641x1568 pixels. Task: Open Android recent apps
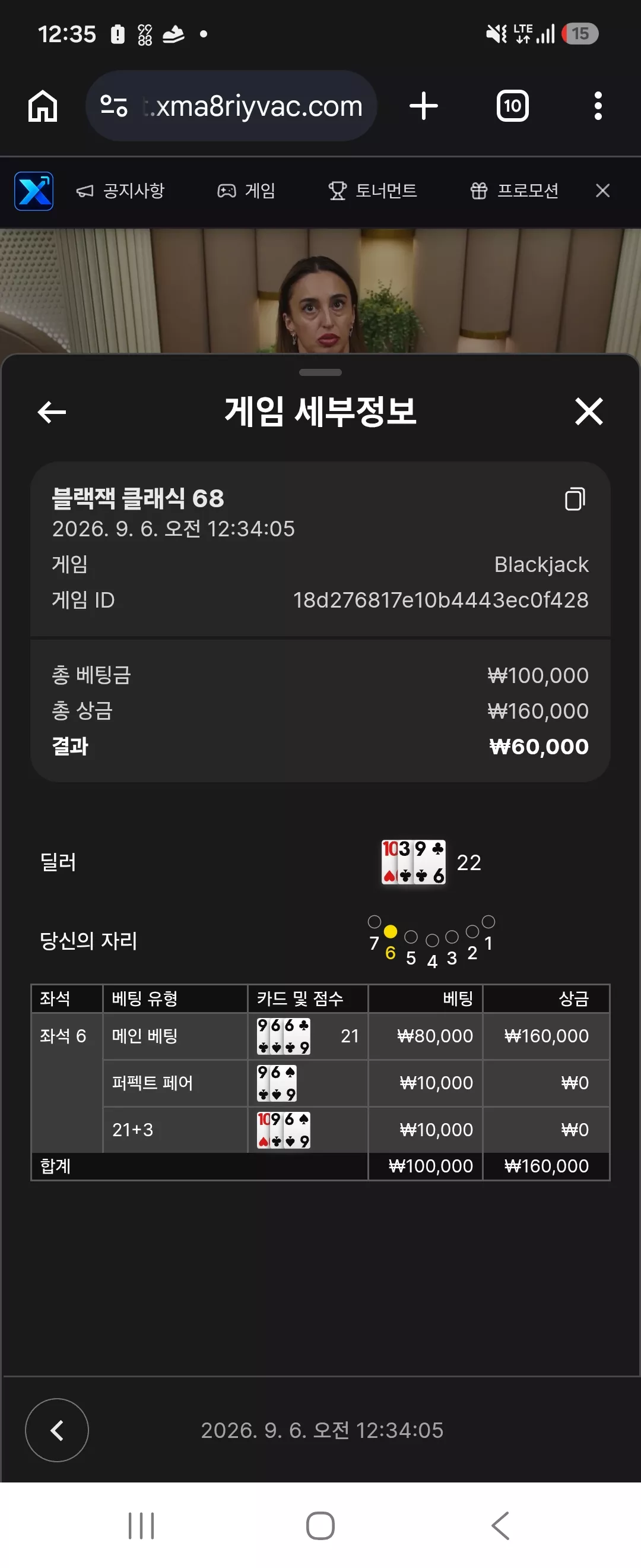pyautogui.click(x=141, y=1525)
